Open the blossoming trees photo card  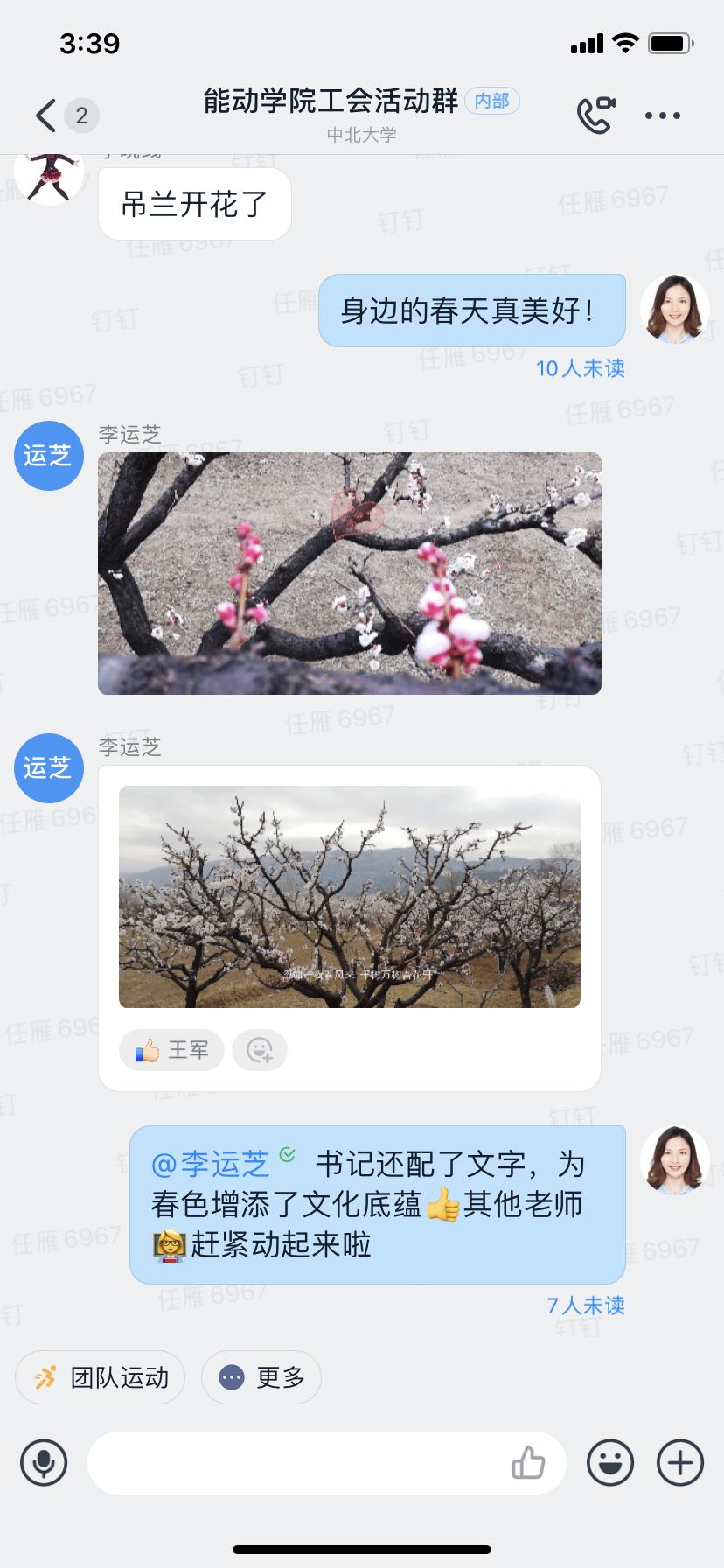click(349, 896)
